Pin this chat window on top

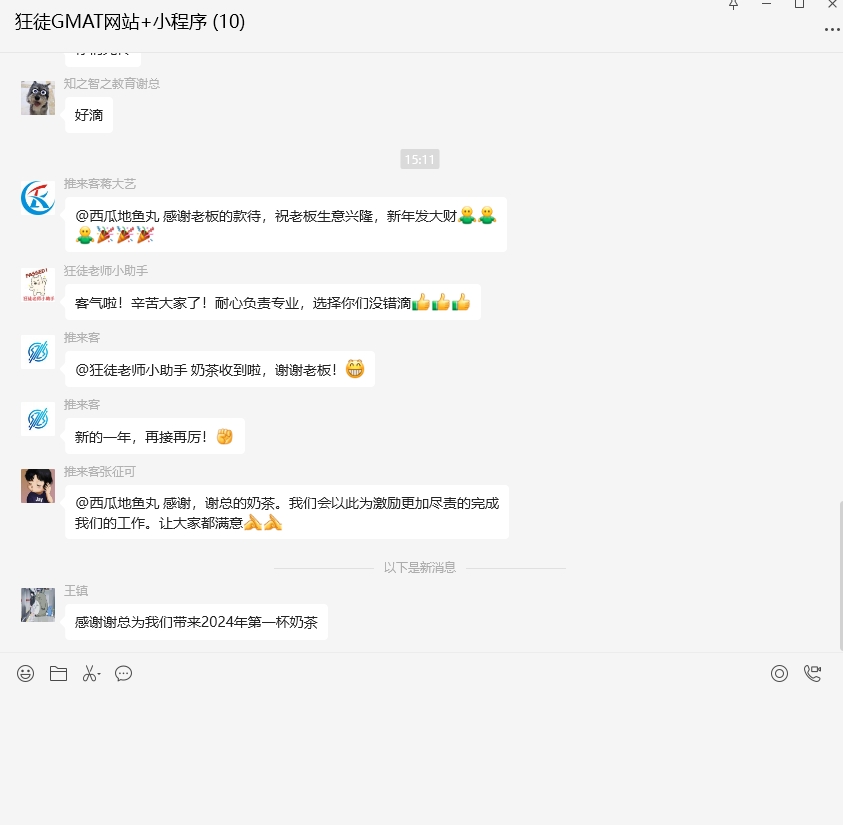[x=734, y=5]
